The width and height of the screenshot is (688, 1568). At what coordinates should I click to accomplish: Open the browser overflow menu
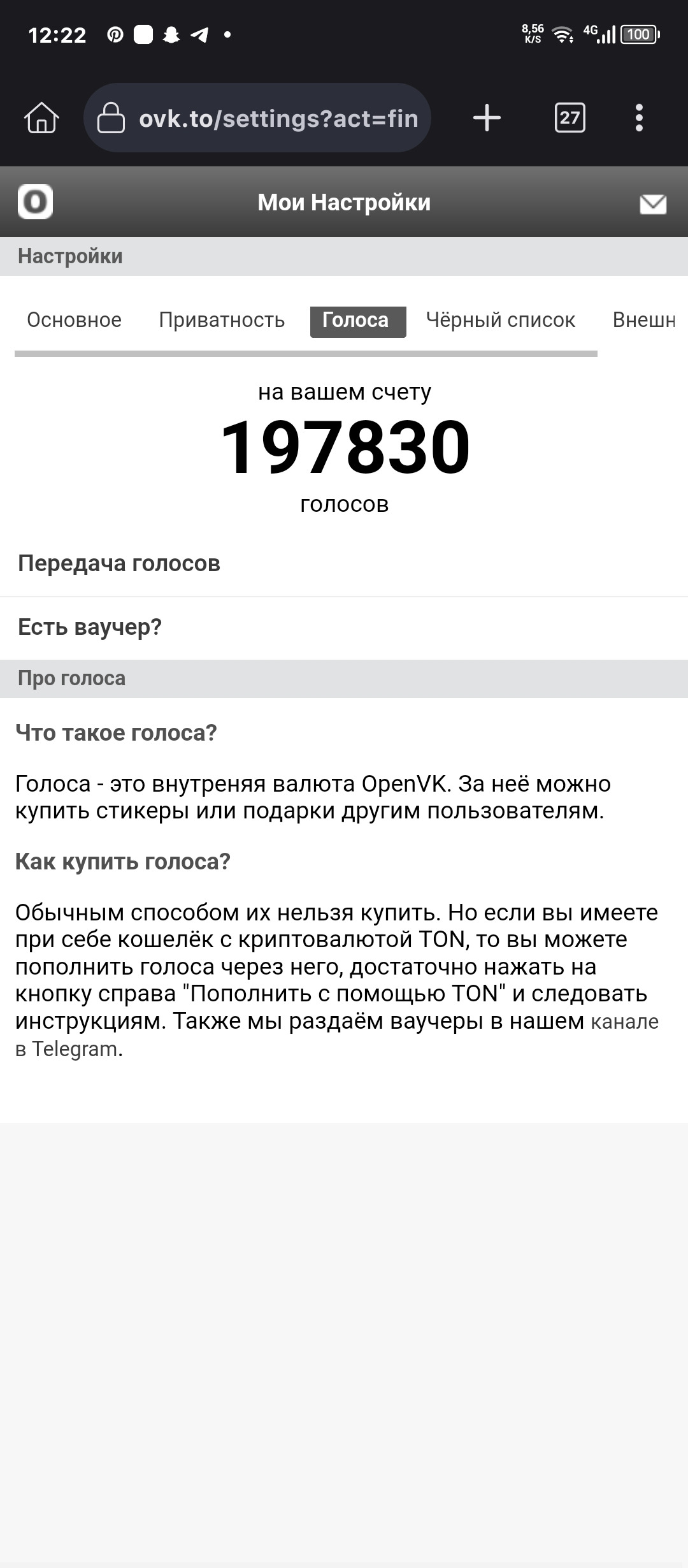click(639, 118)
